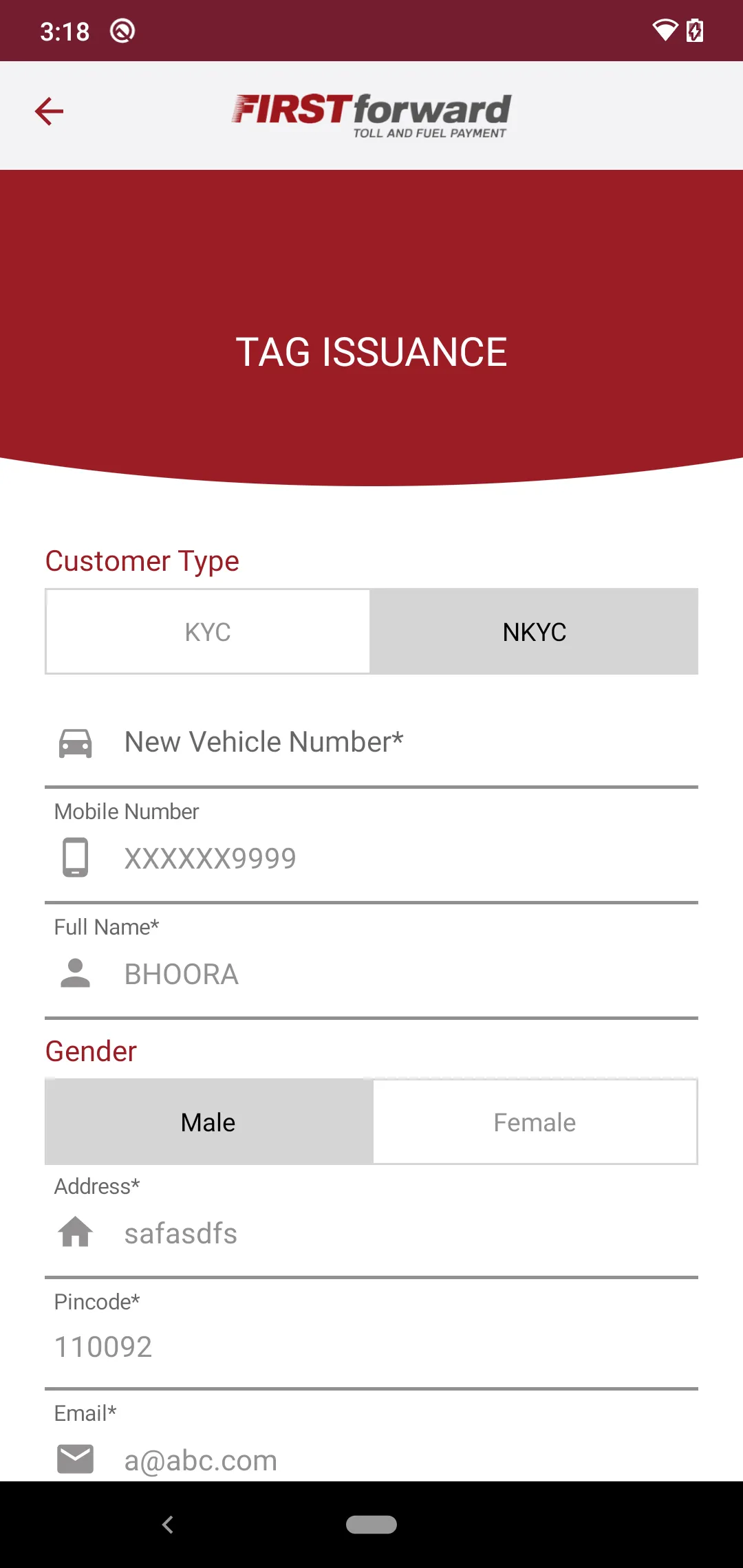The height and width of the screenshot is (1568, 743).
Task: Tap the vehicle icon next to New Vehicle Number
Action: click(75, 743)
